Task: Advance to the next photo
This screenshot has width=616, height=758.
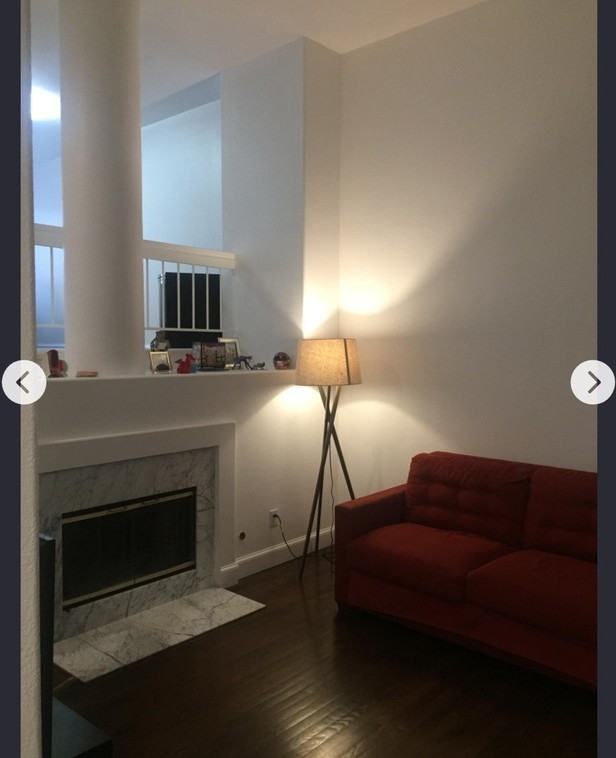Action: pyautogui.click(x=592, y=382)
